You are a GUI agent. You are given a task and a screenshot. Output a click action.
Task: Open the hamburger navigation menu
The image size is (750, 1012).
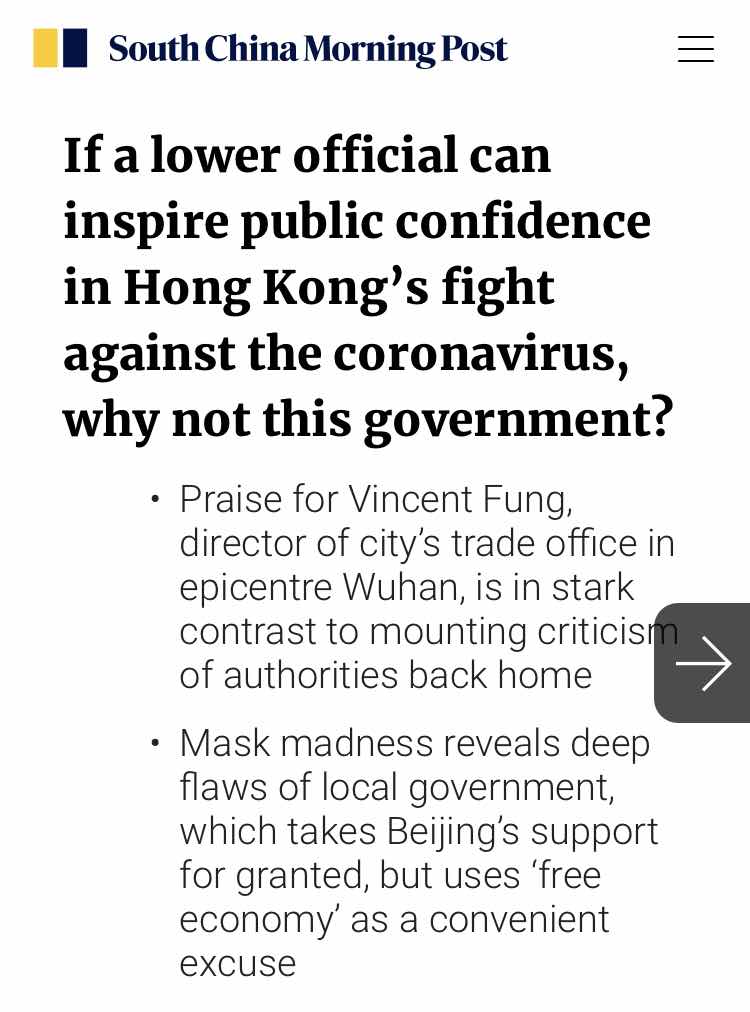pos(695,49)
